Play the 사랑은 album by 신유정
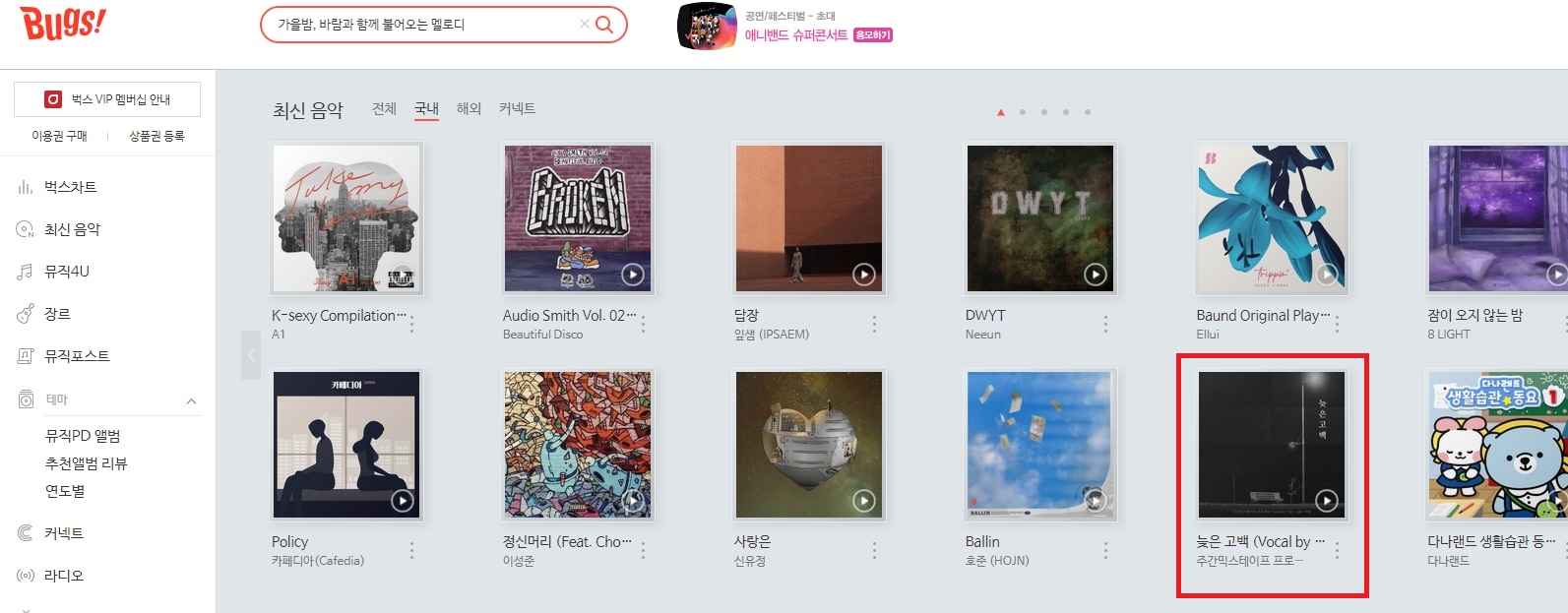The height and width of the screenshot is (613, 1568). pos(863,501)
